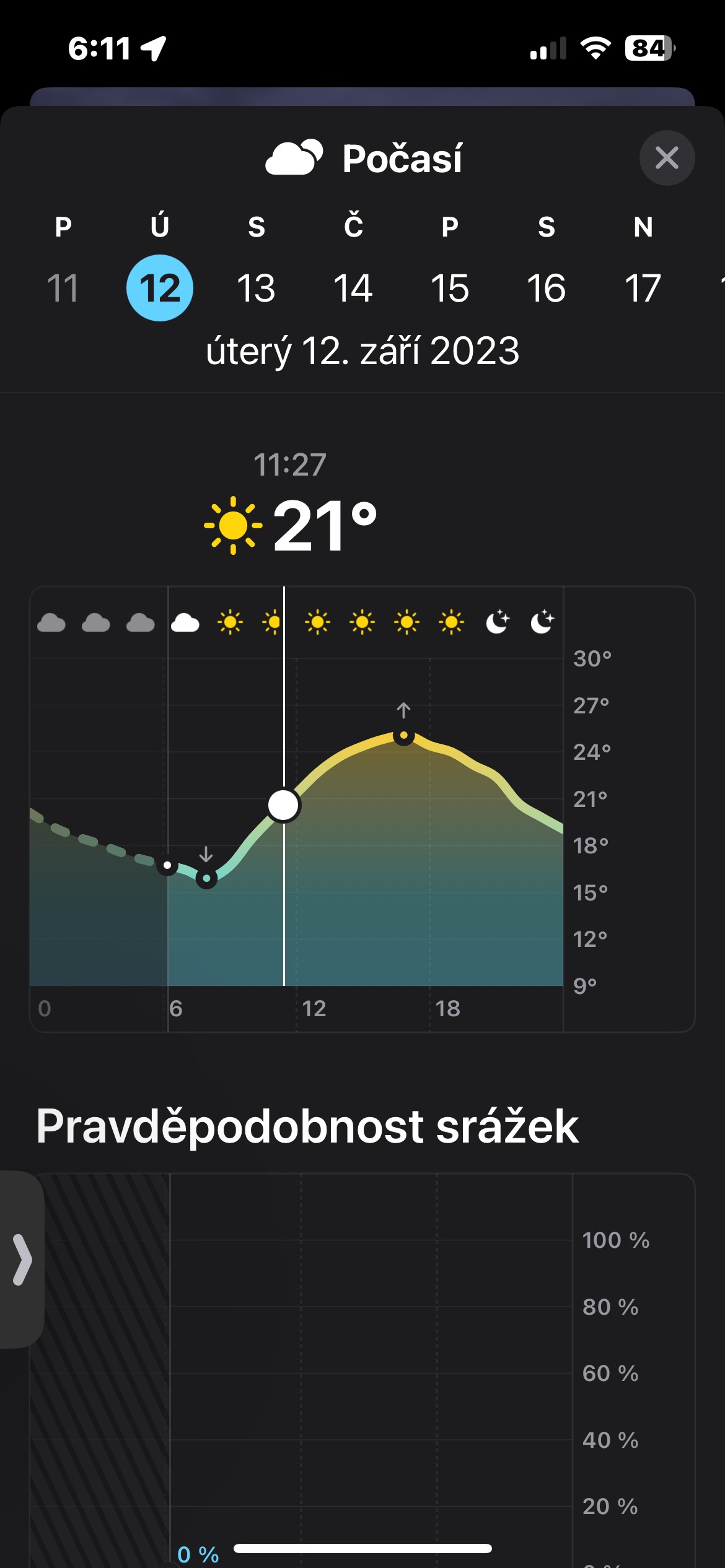Tap the white scrubber handle on temperature chart

click(284, 805)
